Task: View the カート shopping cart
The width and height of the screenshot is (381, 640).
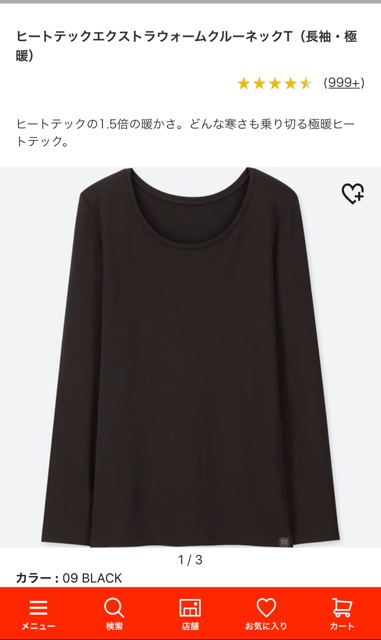Action: pos(342,614)
